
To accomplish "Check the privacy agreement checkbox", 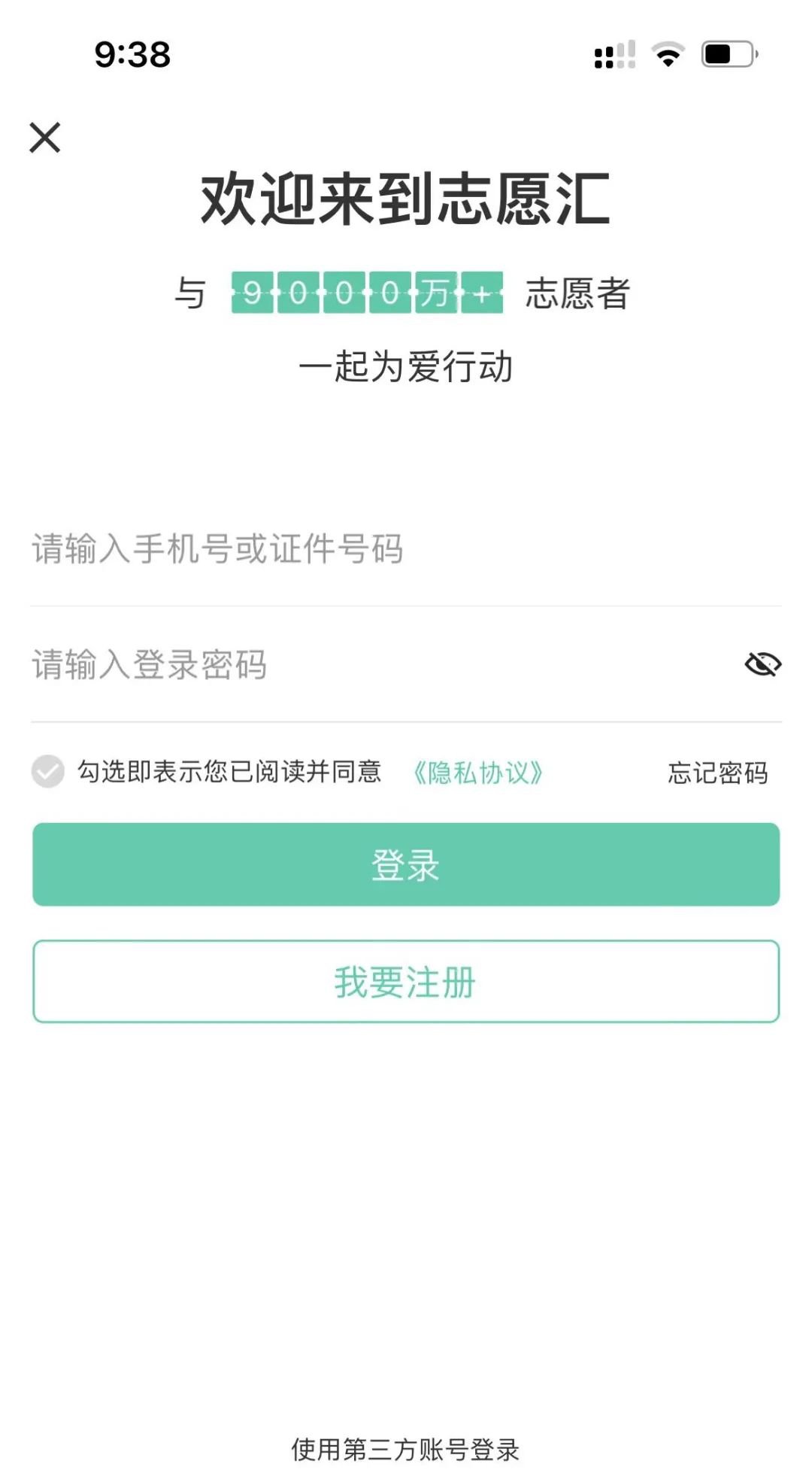I will click(x=48, y=772).
